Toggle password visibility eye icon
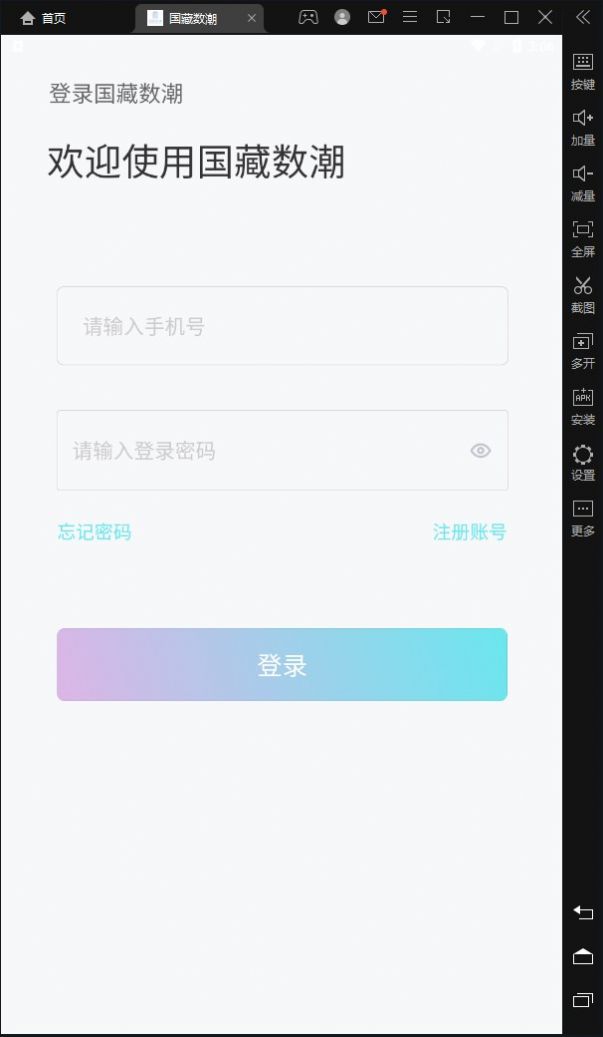Screen dimensions: 603x1037 point(481,451)
